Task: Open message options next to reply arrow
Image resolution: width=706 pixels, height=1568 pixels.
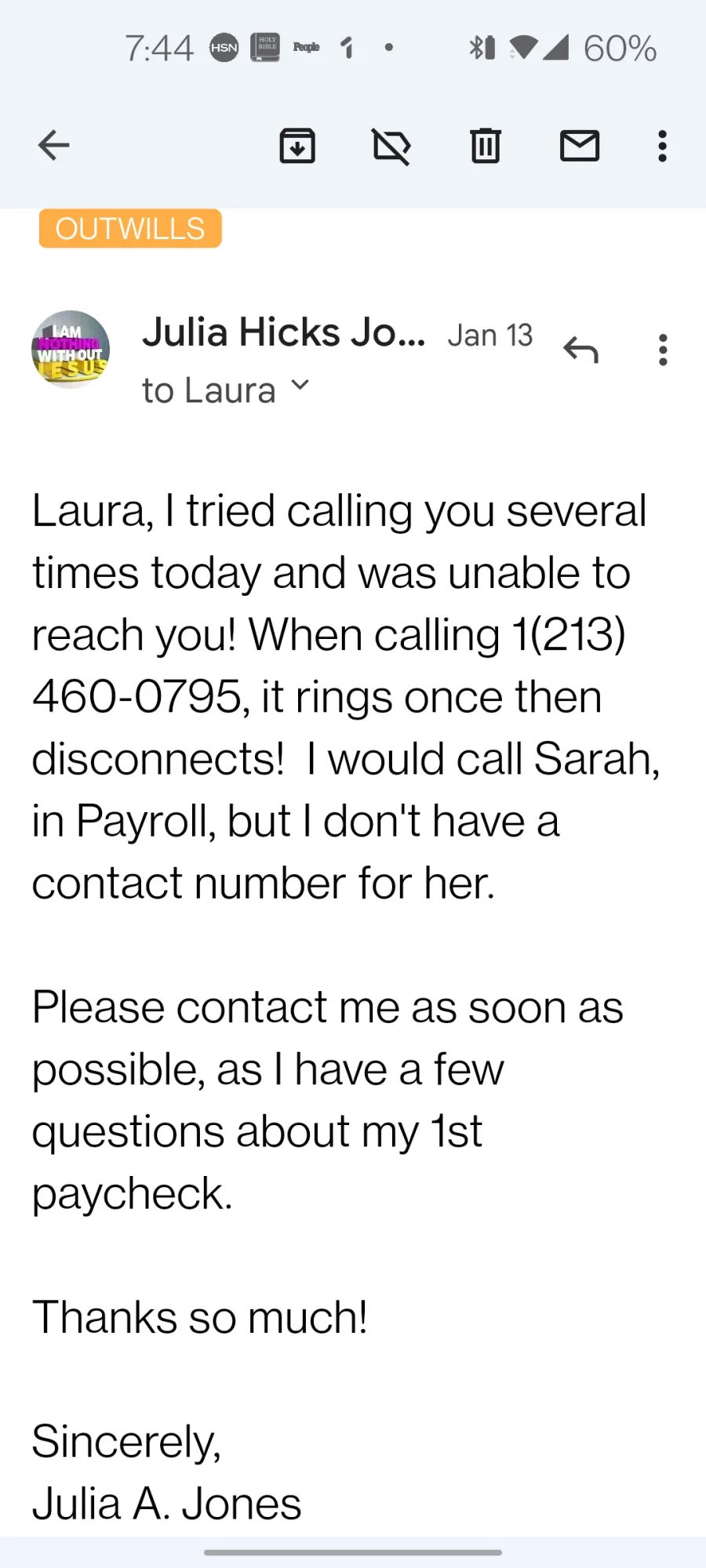Action: [x=663, y=350]
